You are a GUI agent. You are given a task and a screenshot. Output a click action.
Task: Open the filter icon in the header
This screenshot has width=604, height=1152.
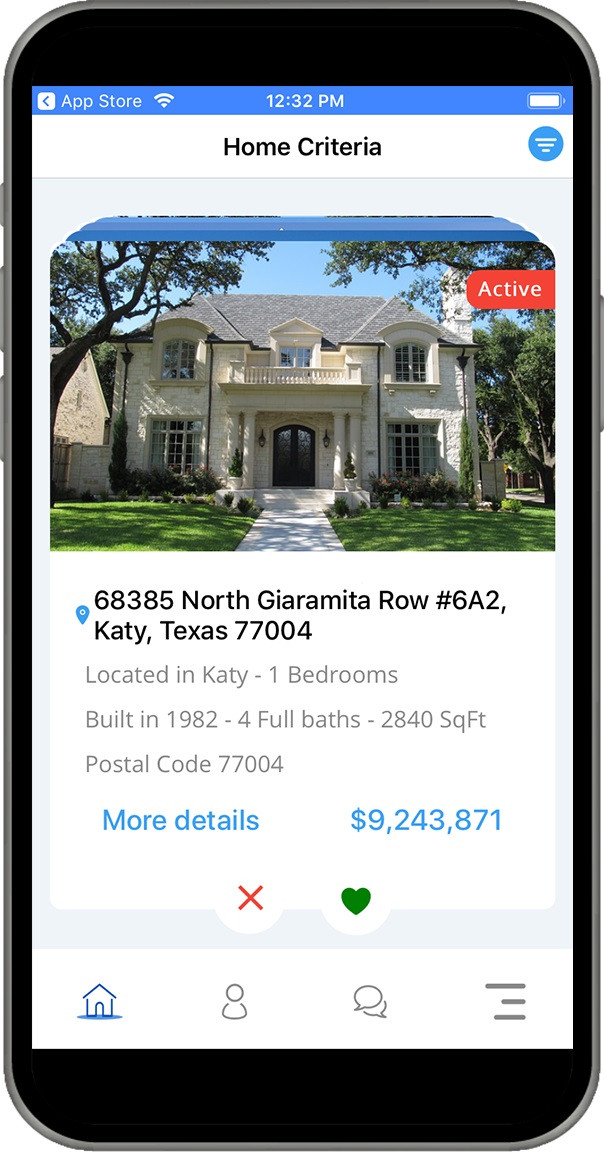545,145
